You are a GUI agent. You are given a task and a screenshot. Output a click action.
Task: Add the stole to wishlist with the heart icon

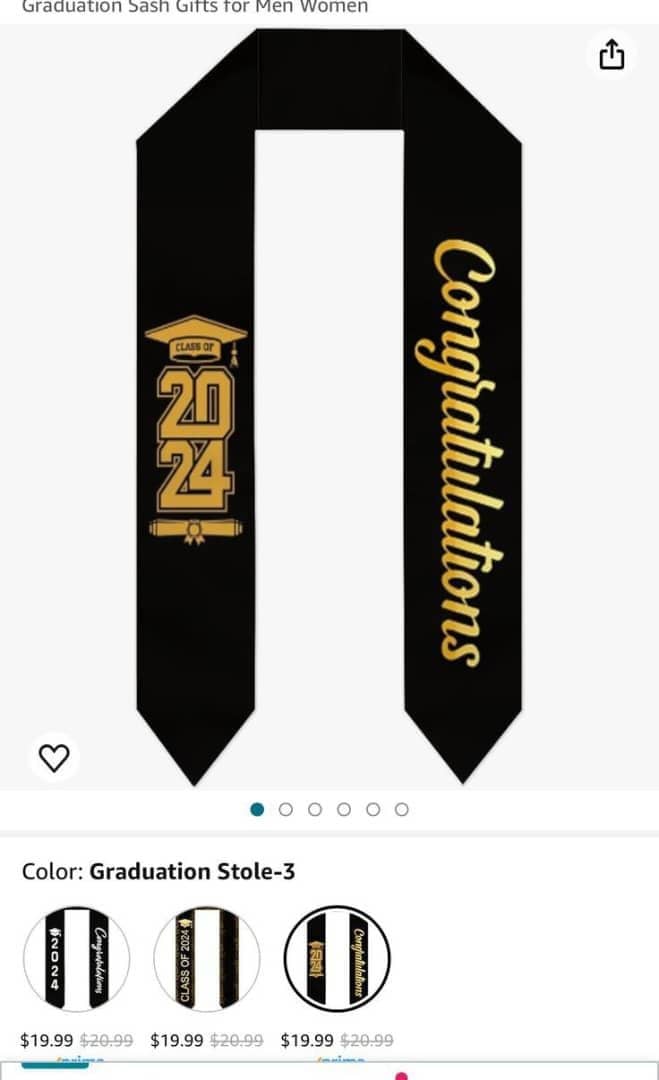click(x=54, y=757)
